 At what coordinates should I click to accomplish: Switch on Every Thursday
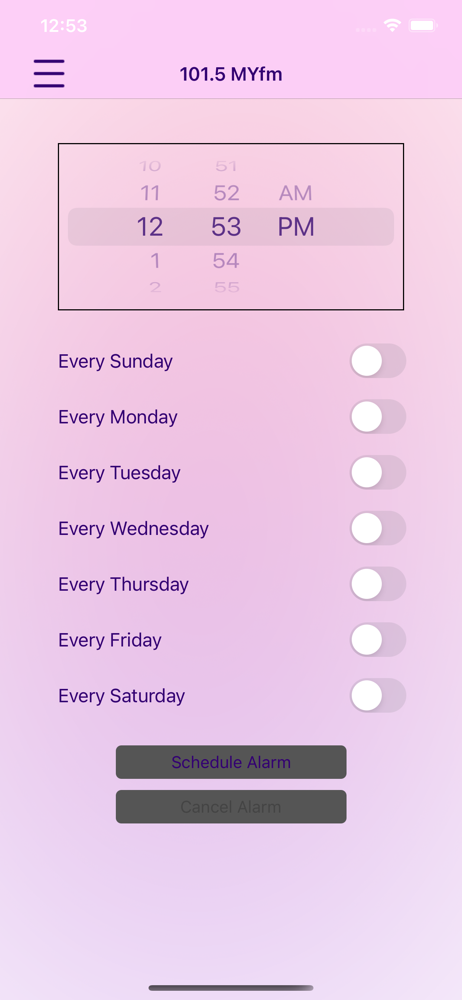point(378,584)
